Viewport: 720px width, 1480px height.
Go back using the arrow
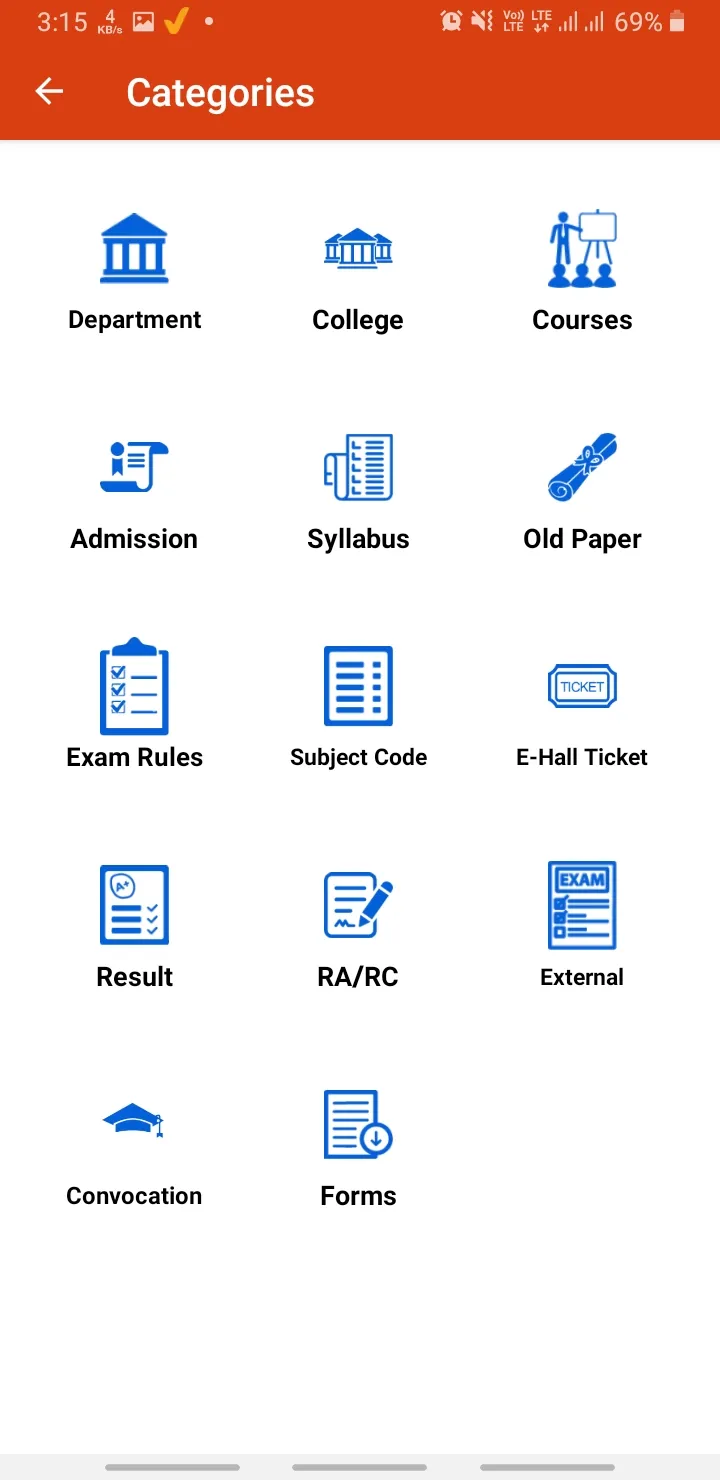click(x=49, y=91)
